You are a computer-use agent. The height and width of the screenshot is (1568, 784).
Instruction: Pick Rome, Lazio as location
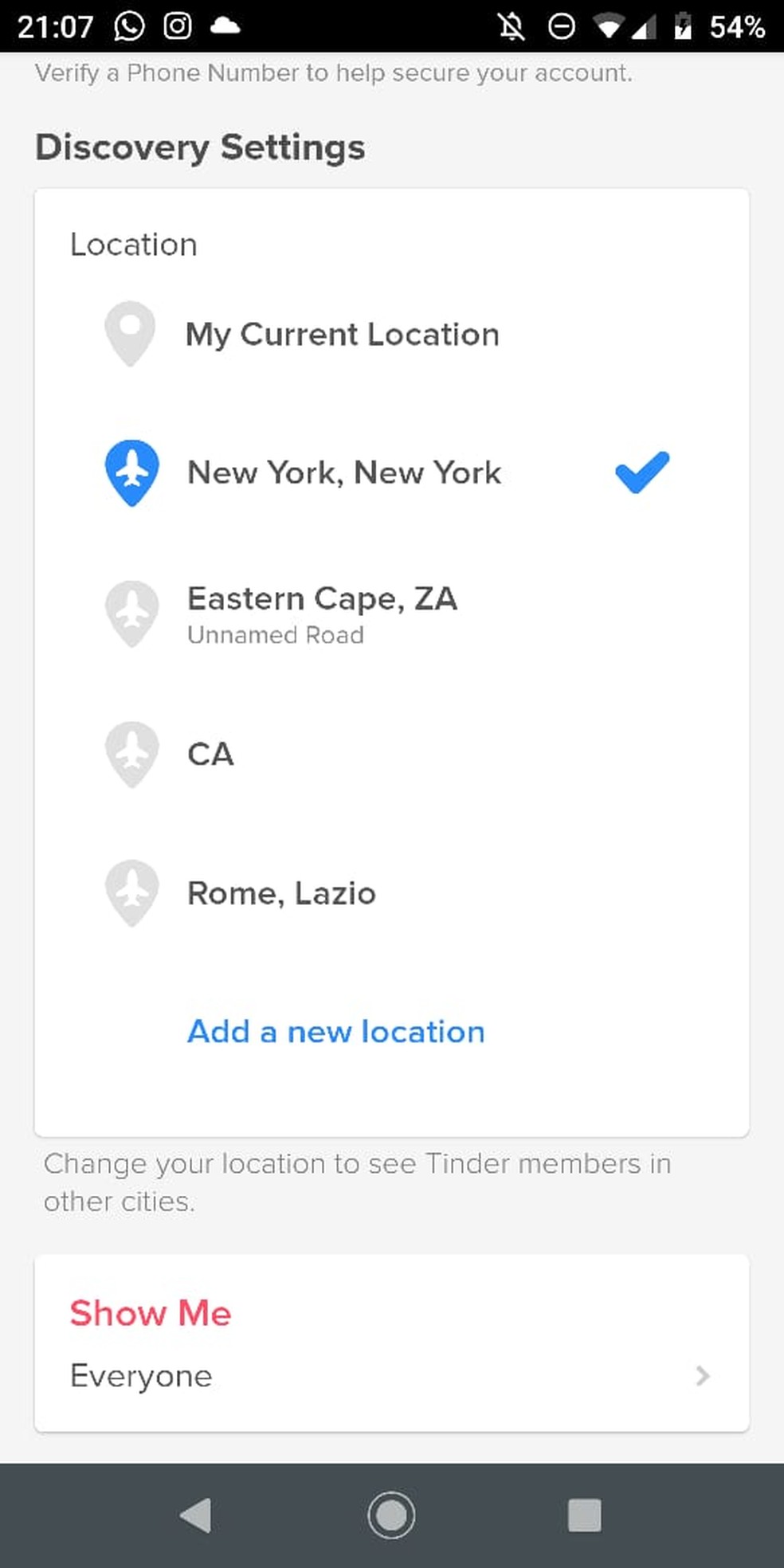390,893
